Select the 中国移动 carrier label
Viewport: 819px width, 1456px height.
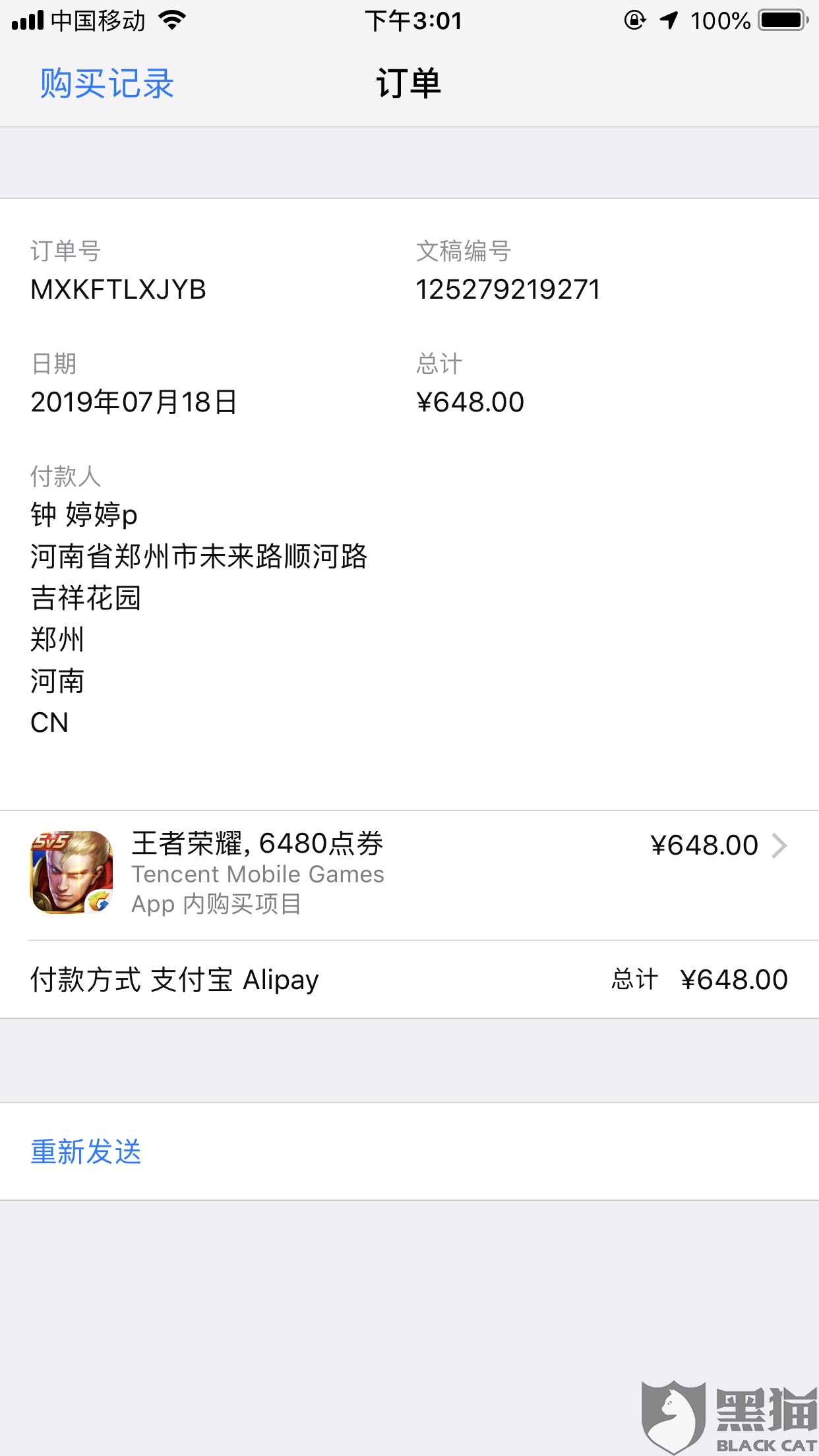click(x=96, y=20)
